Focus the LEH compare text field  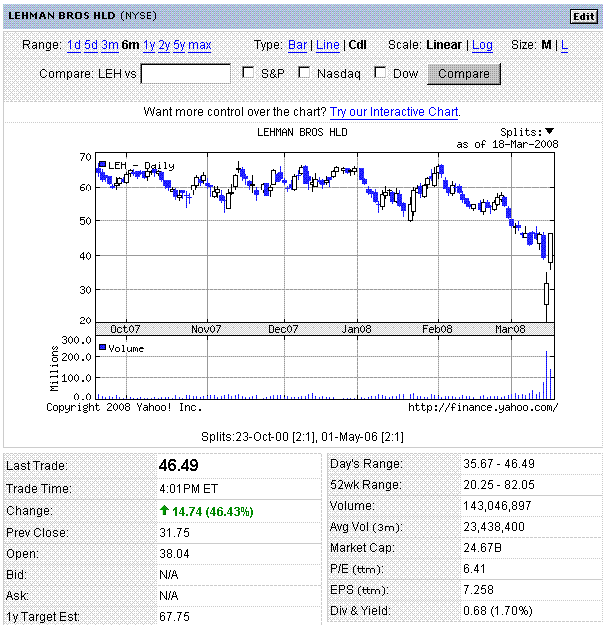click(x=185, y=74)
